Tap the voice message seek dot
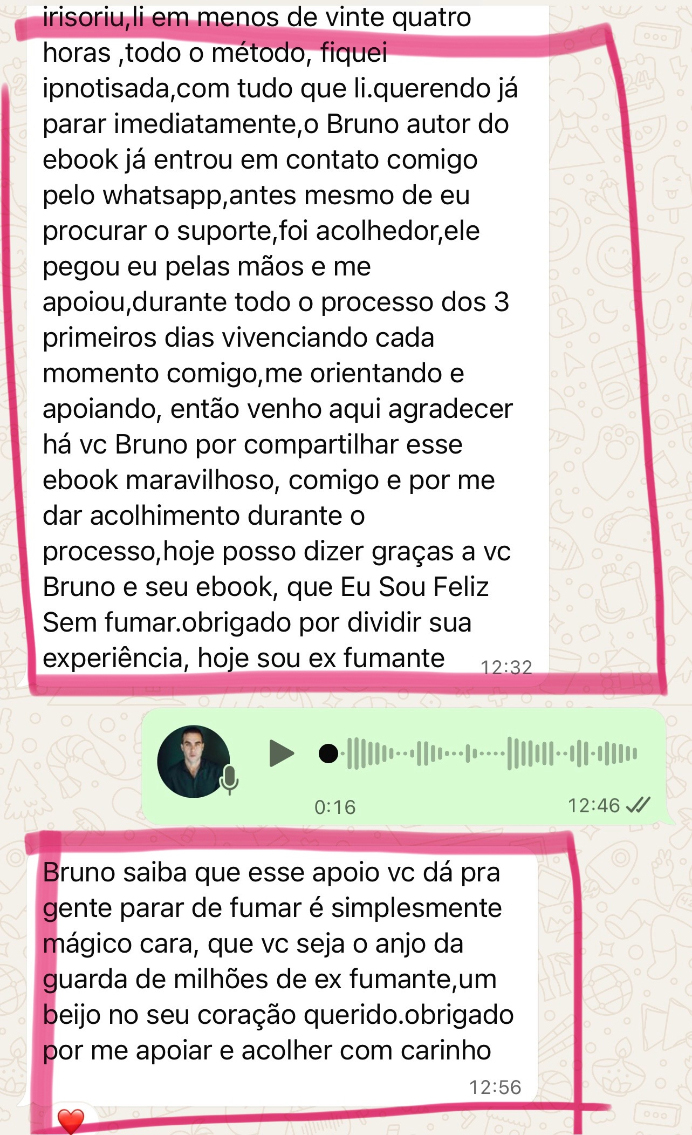Viewport: 692px width, 1135px height. pyautogui.click(x=327, y=753)
